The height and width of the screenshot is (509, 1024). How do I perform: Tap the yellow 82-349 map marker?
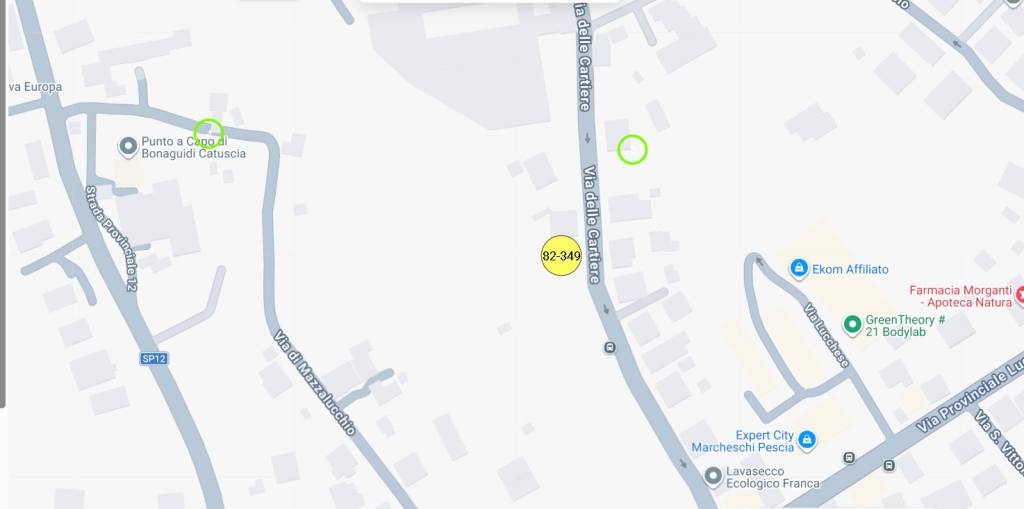561,256
